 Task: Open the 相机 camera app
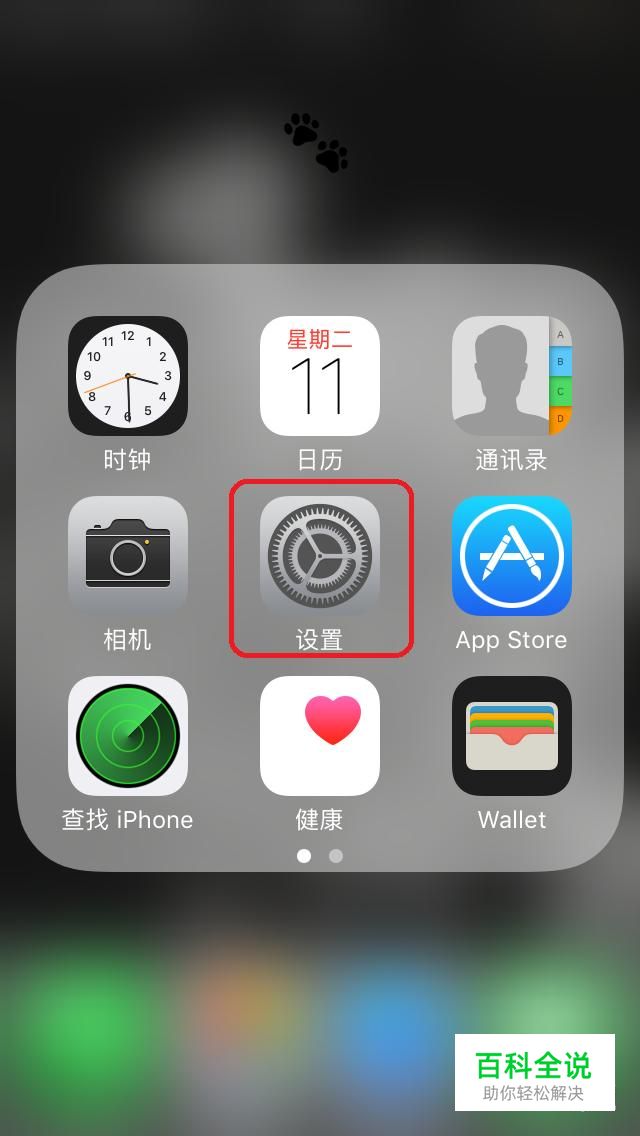[x=128, y=556]
